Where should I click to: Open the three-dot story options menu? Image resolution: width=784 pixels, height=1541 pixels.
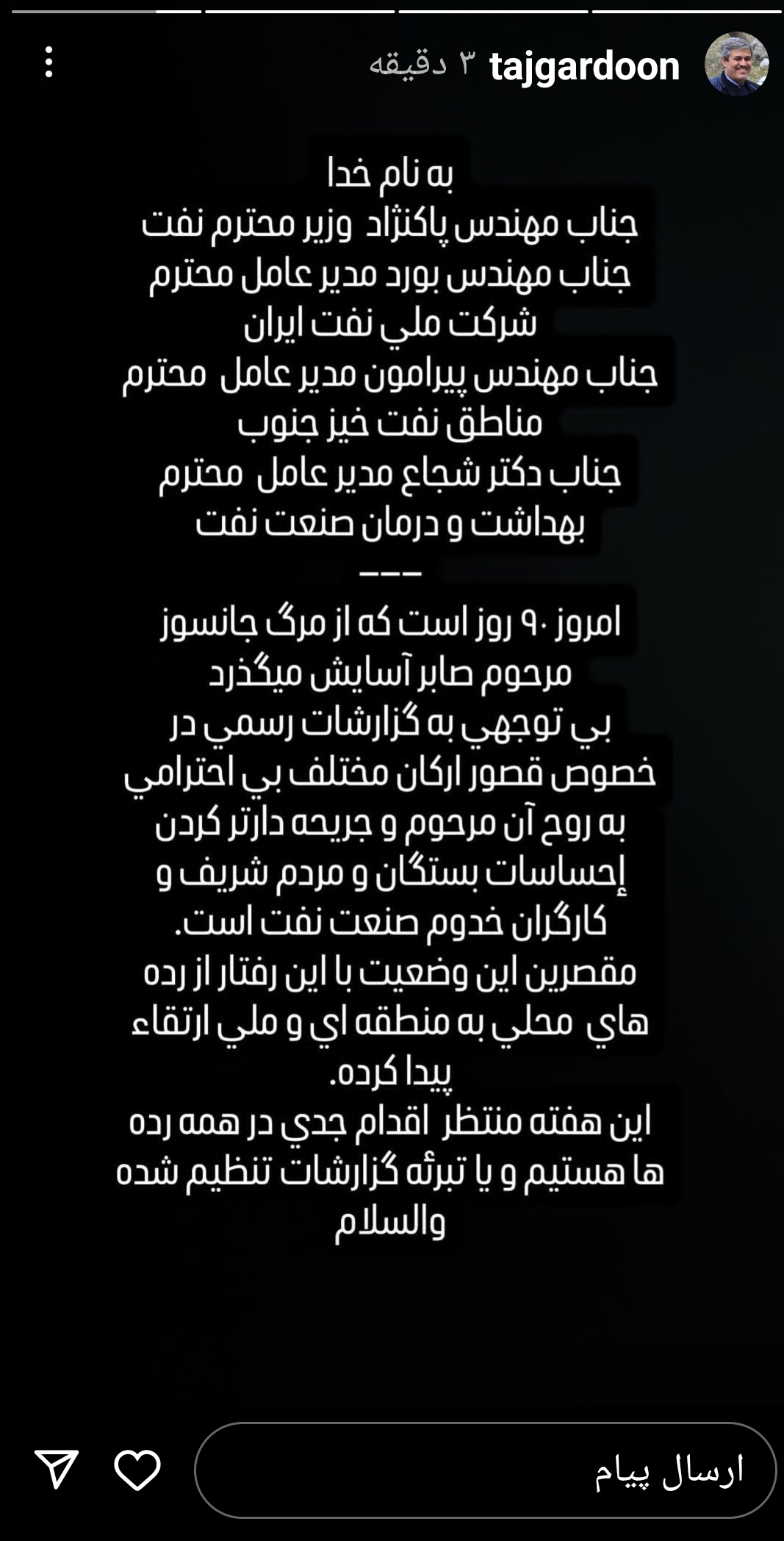pyautogui.click(x=48, y=62)
